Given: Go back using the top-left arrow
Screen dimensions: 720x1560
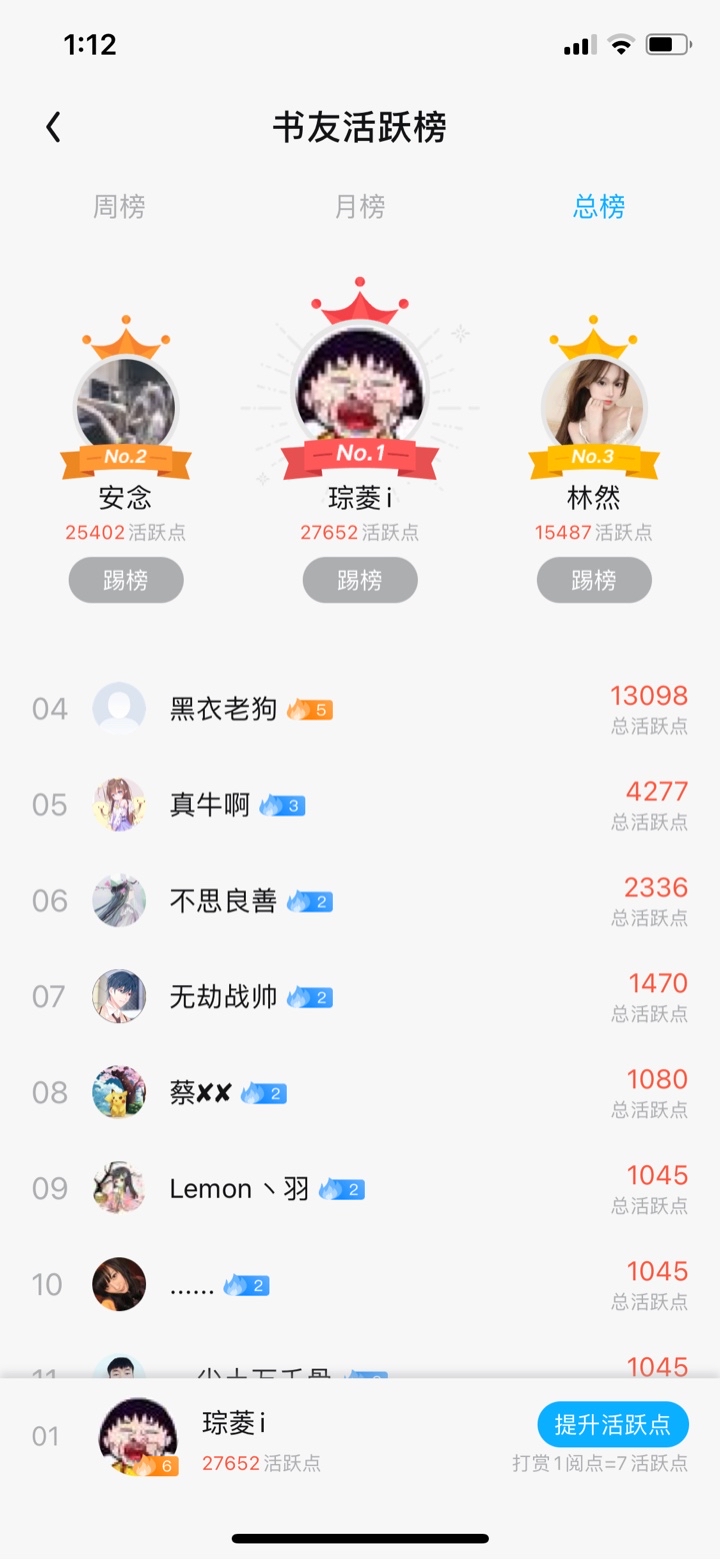Looking at the screenshot, I should coord(54,127).
